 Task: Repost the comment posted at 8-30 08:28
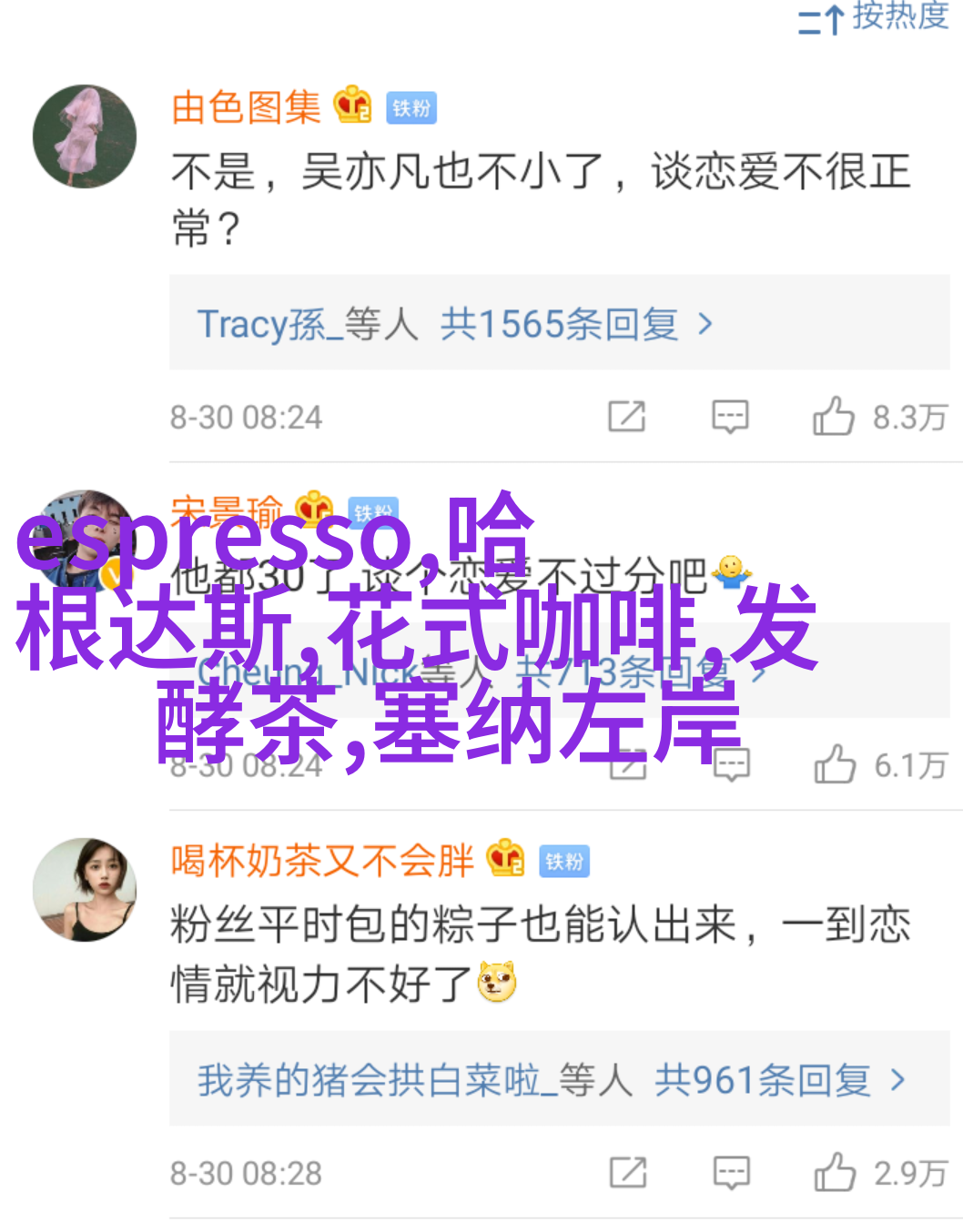(x=627, y=1173)
